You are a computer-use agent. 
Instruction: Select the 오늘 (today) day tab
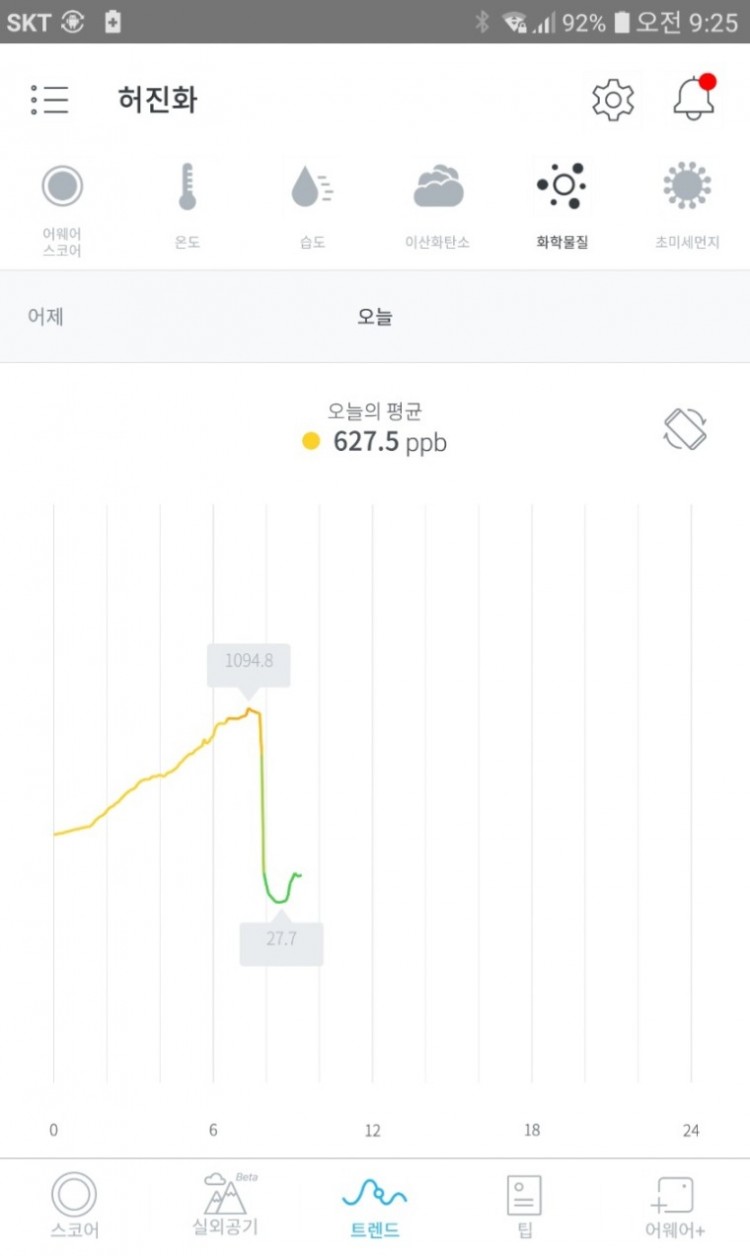click(375, 317)
